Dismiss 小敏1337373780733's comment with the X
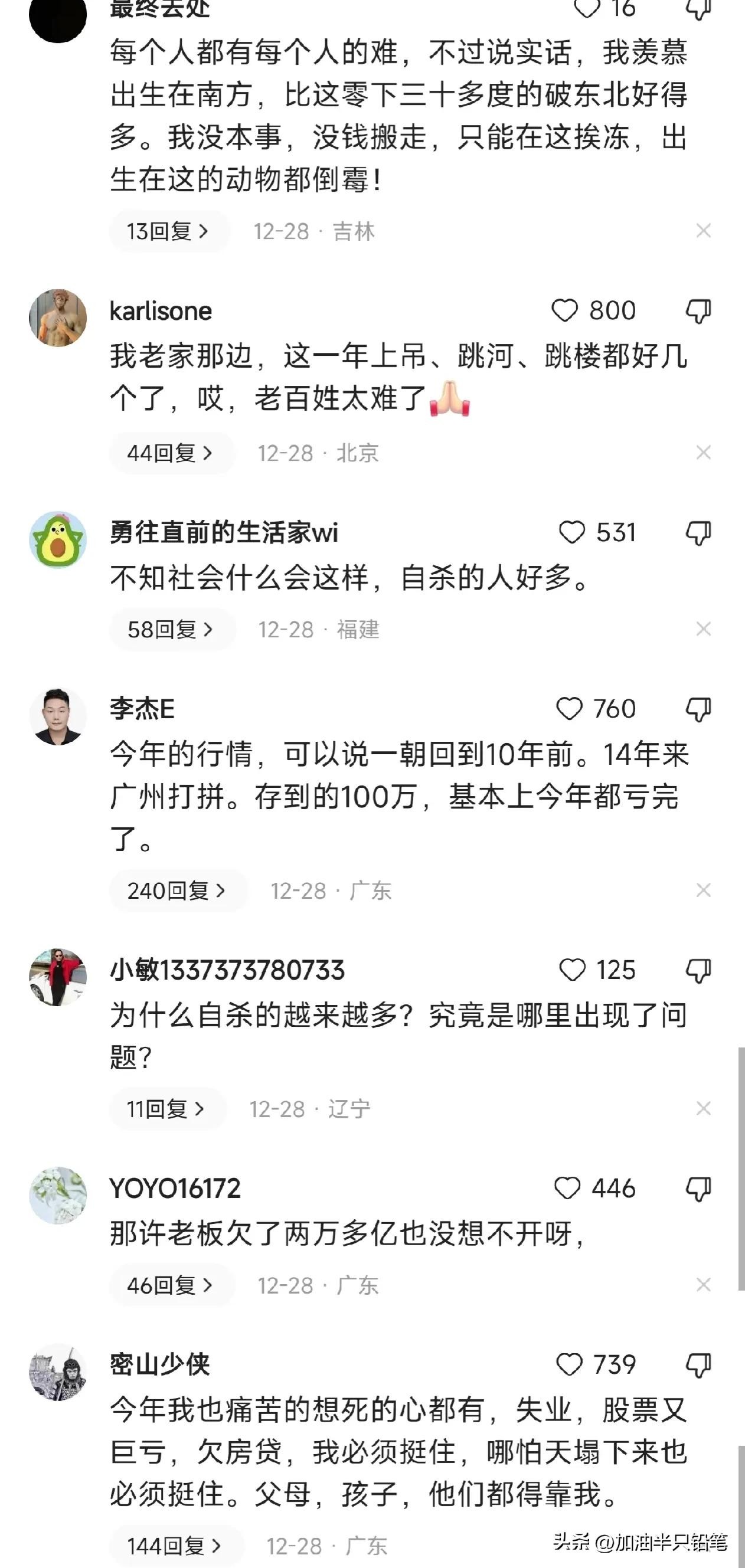Screen dimensions: 745x1568 pyautogui.click(x=703, y=1108)
